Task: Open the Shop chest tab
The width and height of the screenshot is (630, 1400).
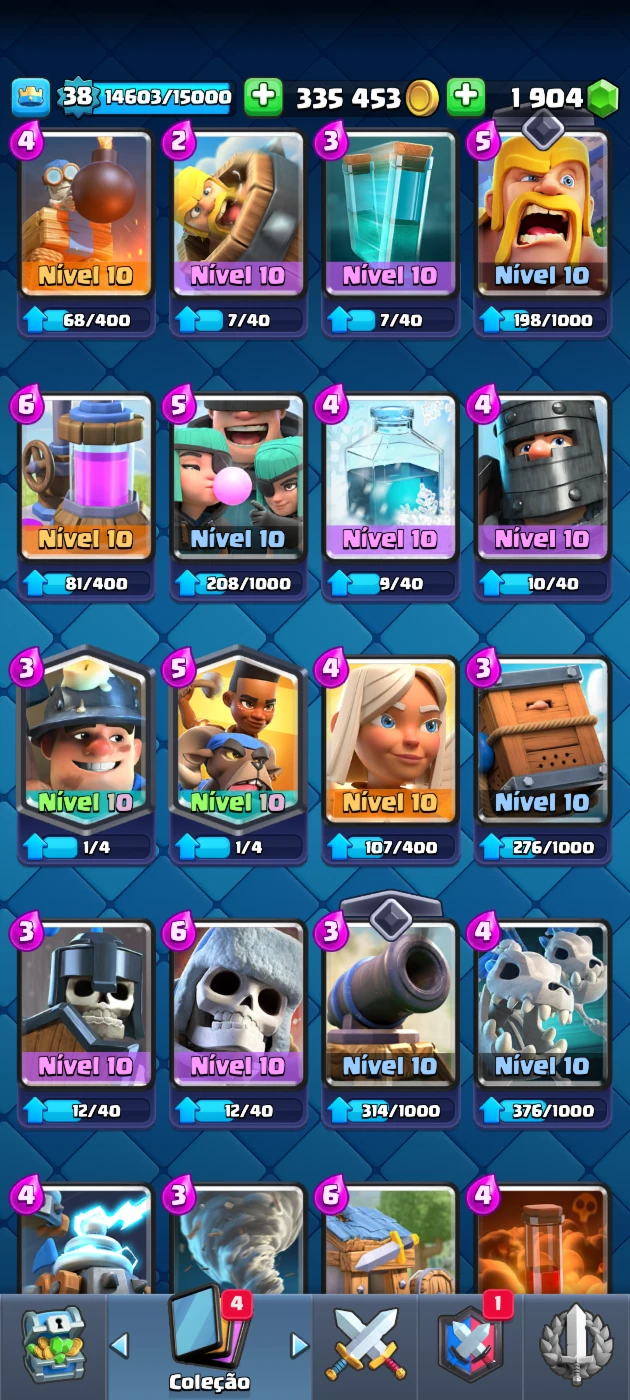Action: [53, 1345]
